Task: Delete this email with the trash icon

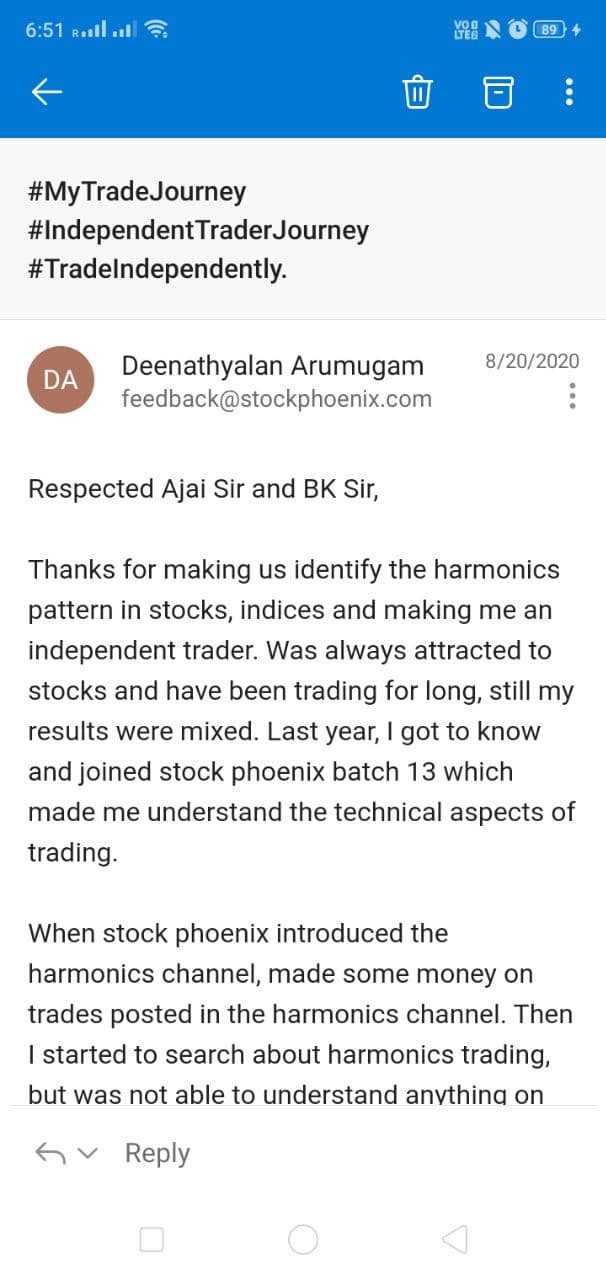Action: (x=417, y=92)
